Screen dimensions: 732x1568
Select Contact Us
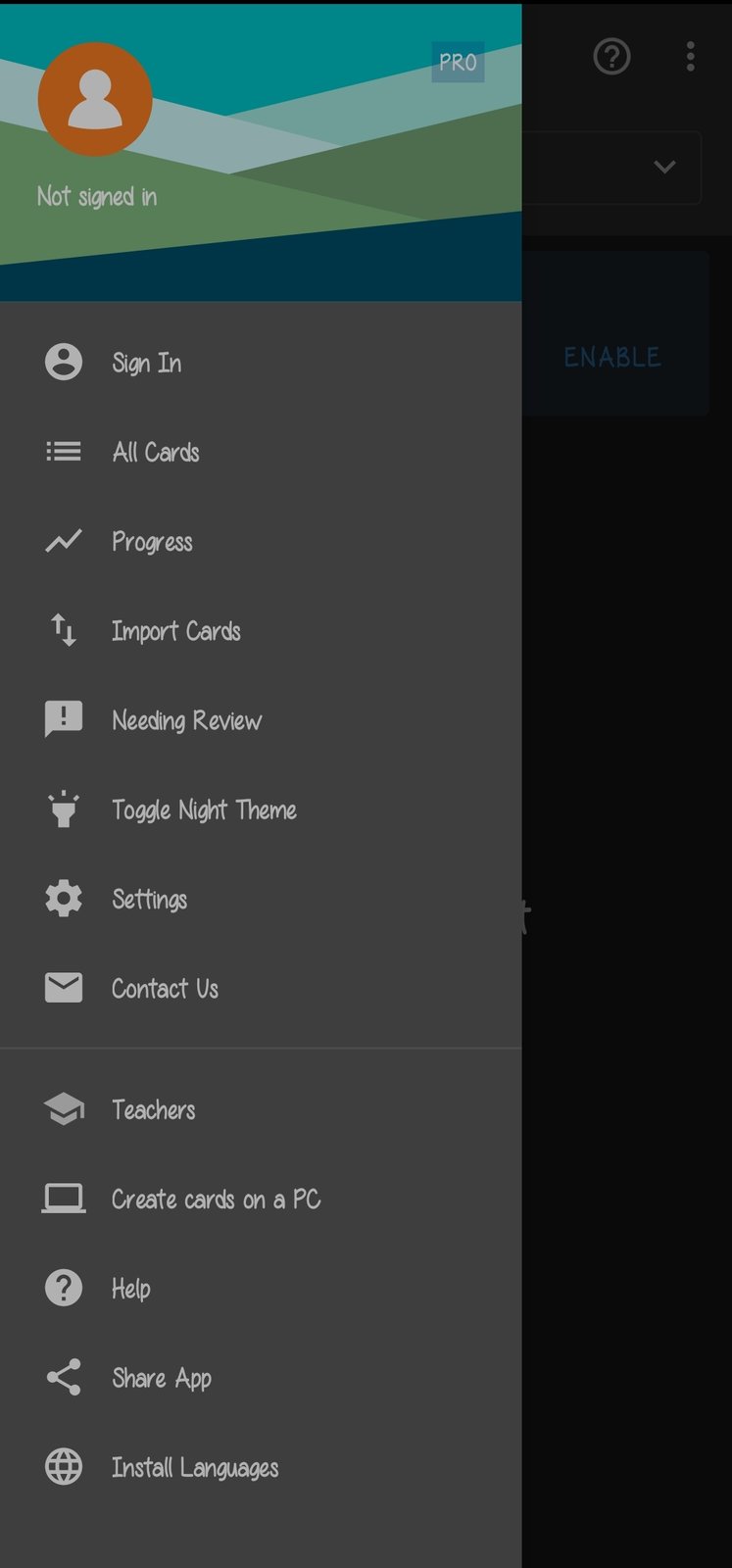pos(165,989)
